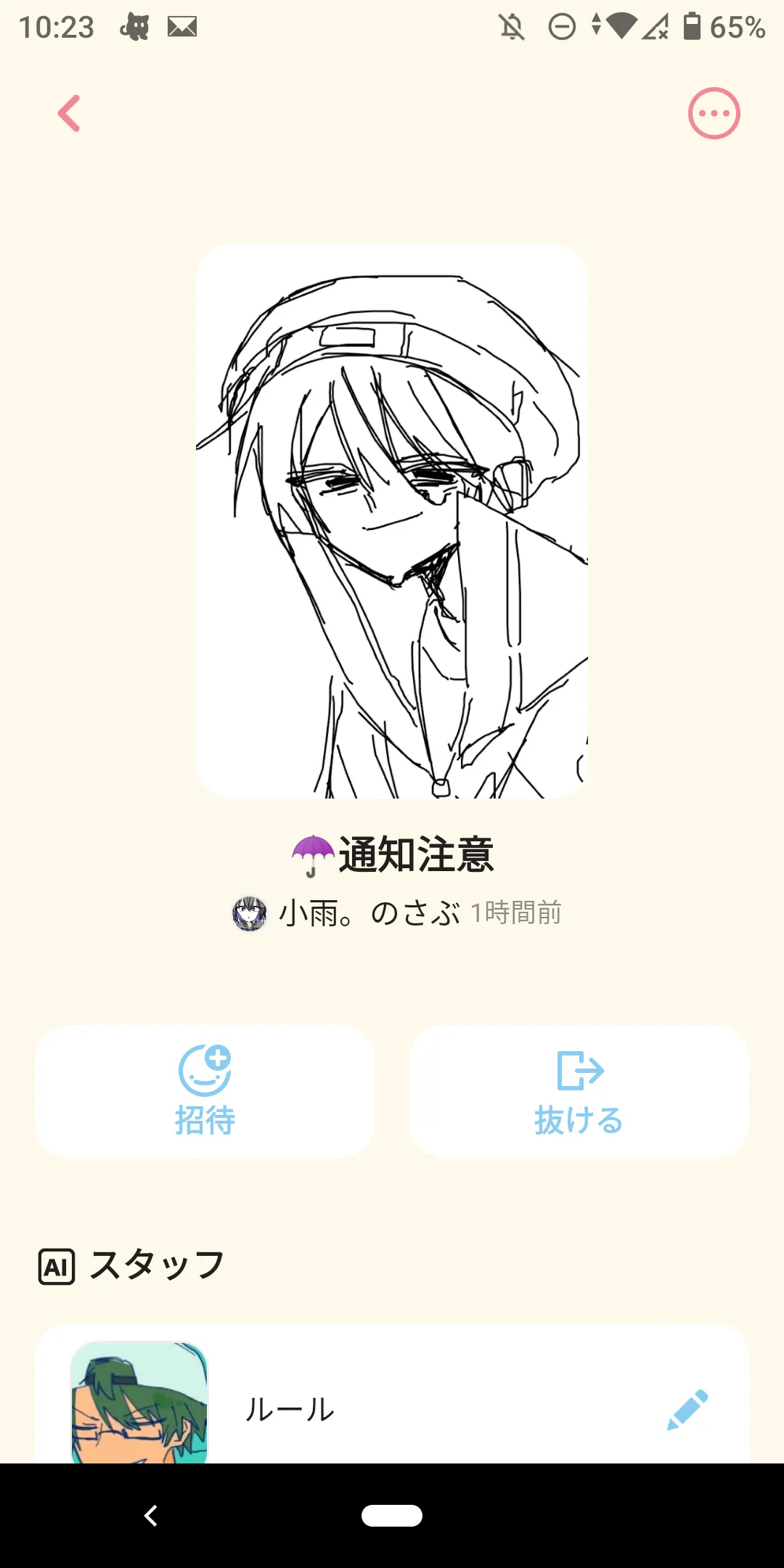
Task: Go back using the pink arrow
Action: click(69, 113)
